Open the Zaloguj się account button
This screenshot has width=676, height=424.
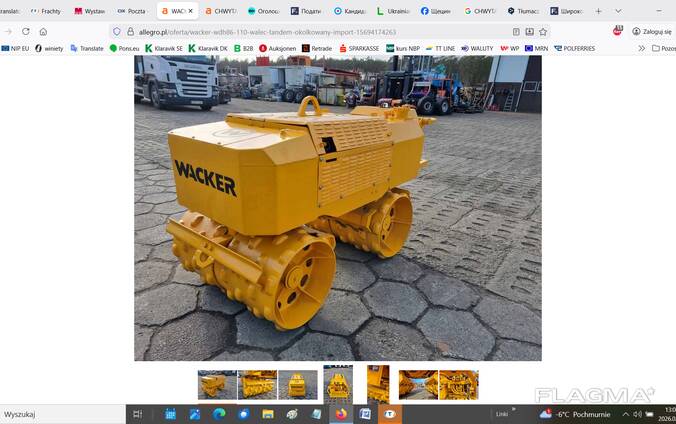click(x=650, y=31)
